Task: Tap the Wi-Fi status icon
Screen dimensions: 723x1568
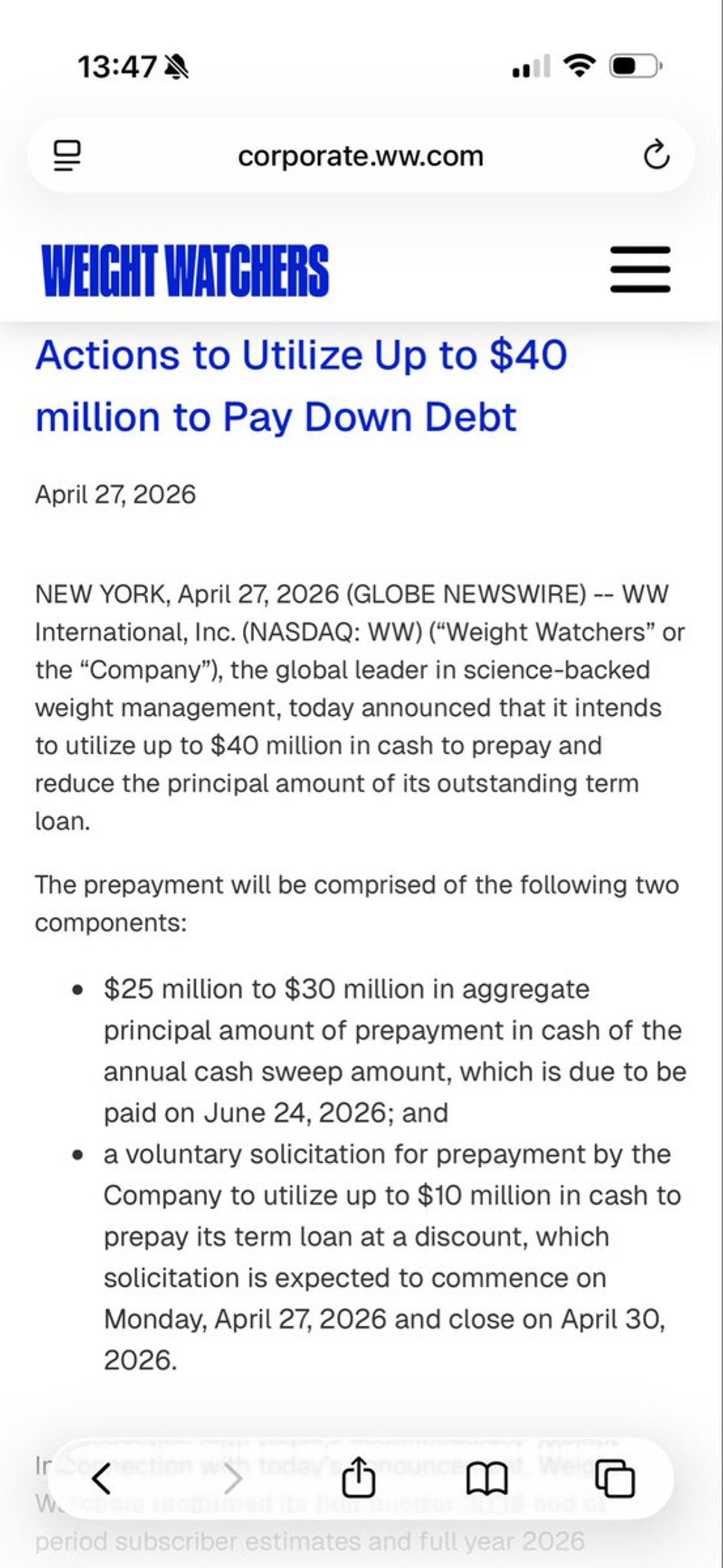Action: 578,67
